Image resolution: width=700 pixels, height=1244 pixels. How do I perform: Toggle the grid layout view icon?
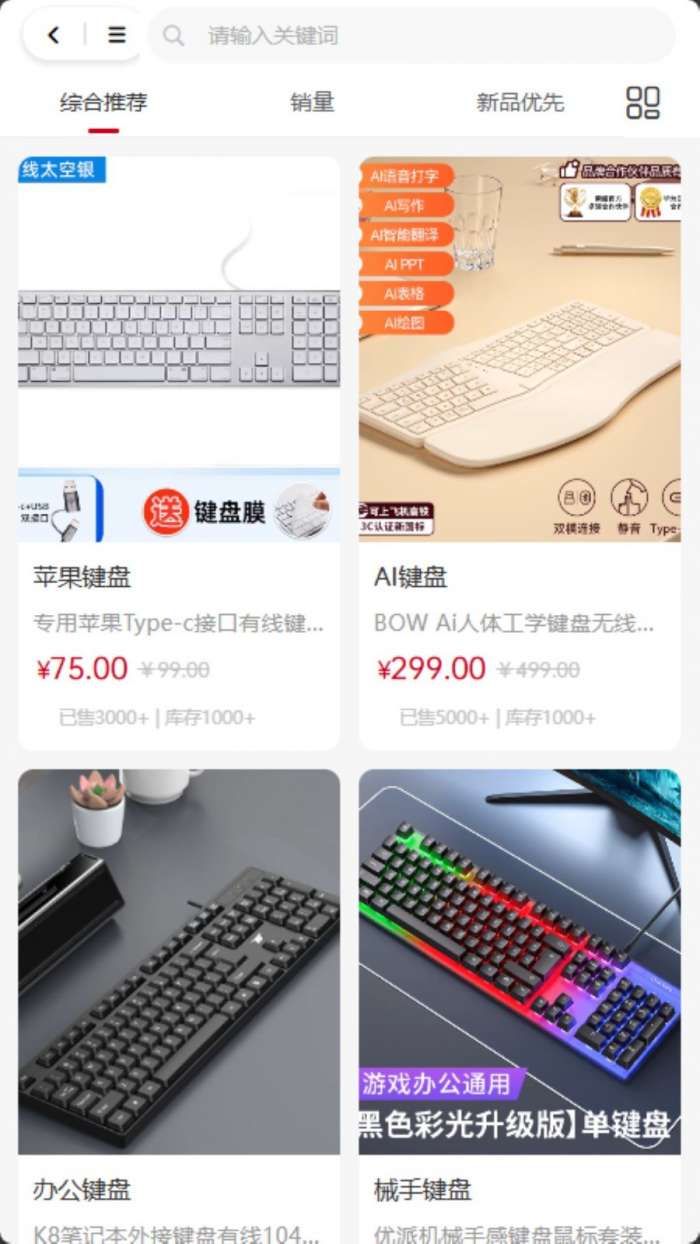643,102
